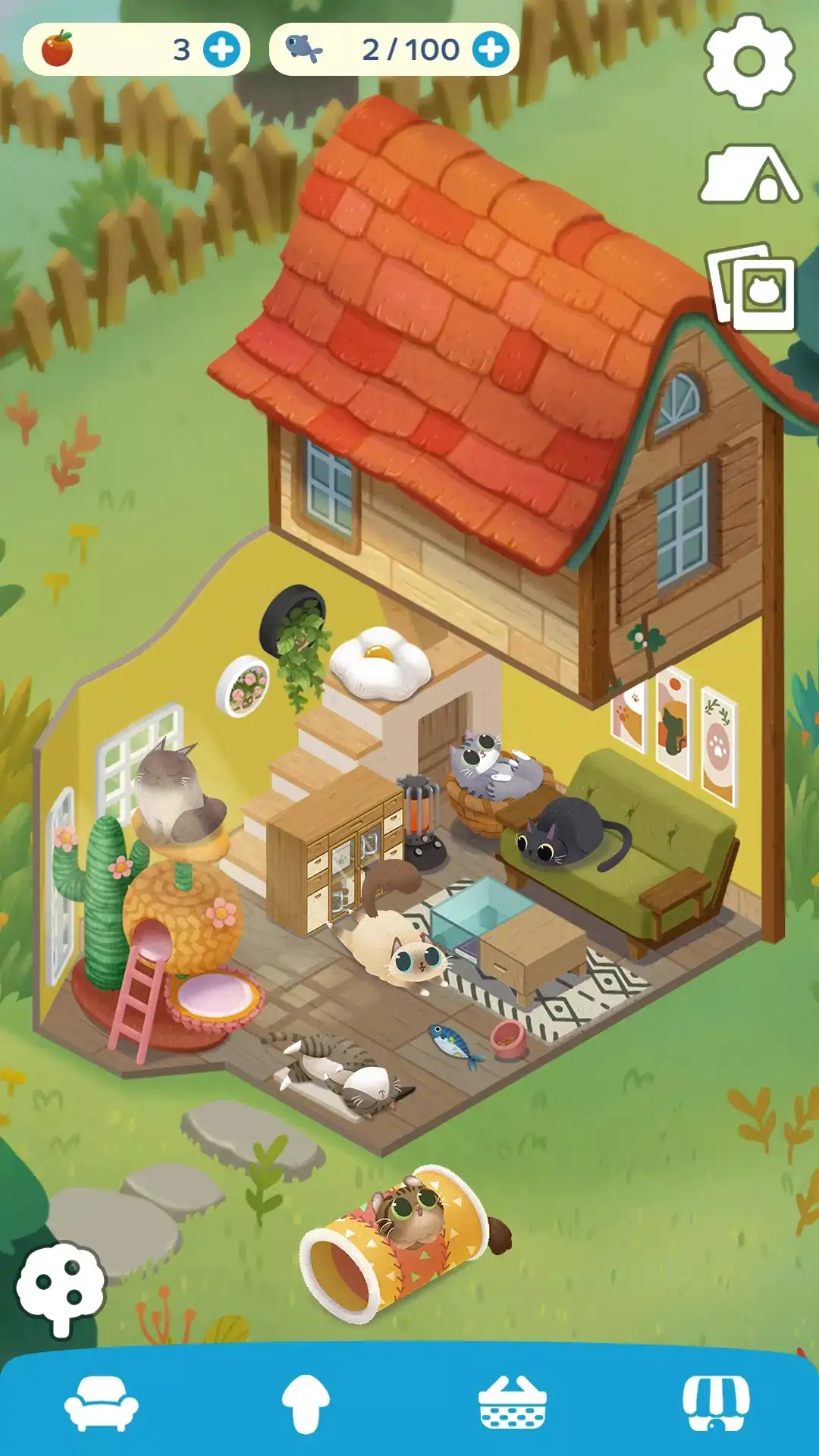819x1456 pixels.
Task: Open the settings gear
Action: click(x=749, y=61)
